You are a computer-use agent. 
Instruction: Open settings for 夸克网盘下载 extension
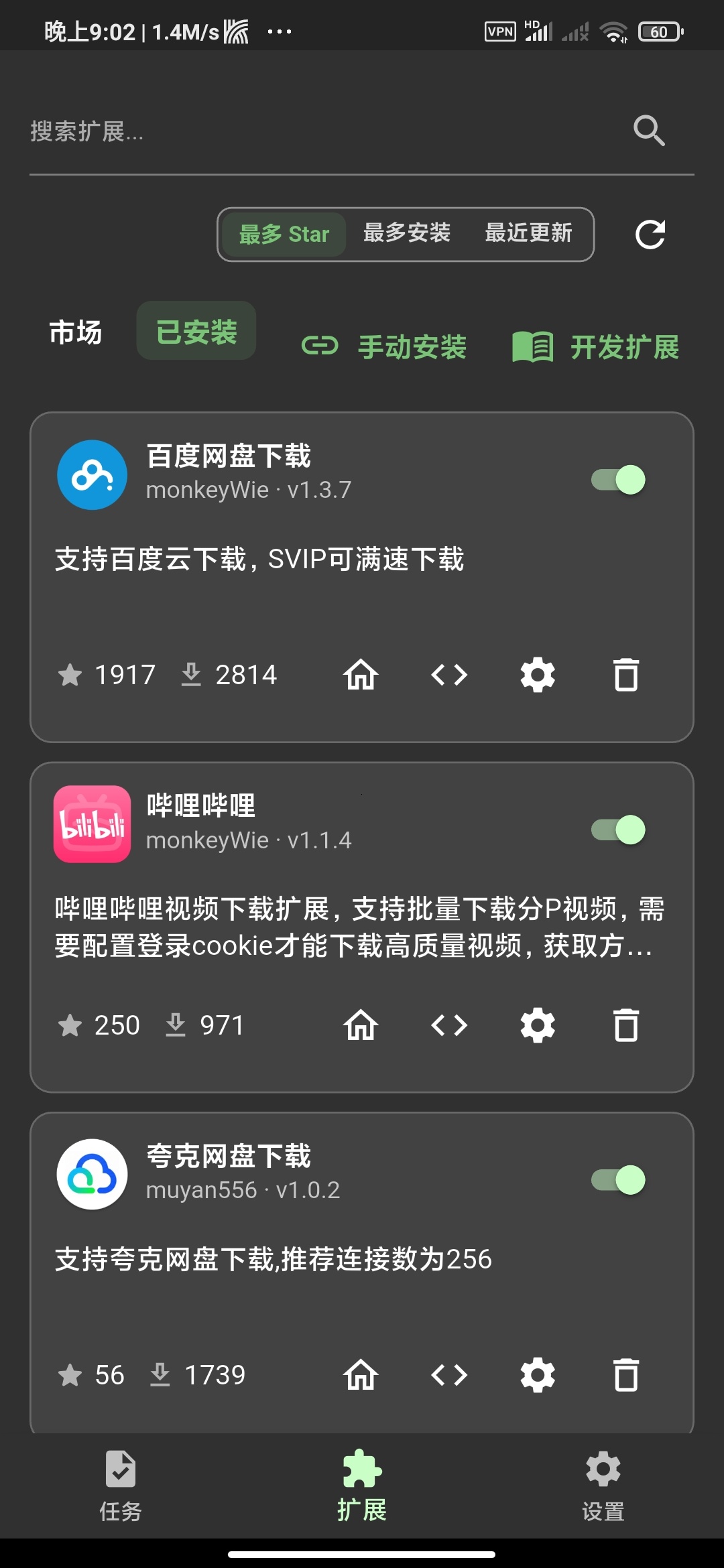tap(536, 1374)
